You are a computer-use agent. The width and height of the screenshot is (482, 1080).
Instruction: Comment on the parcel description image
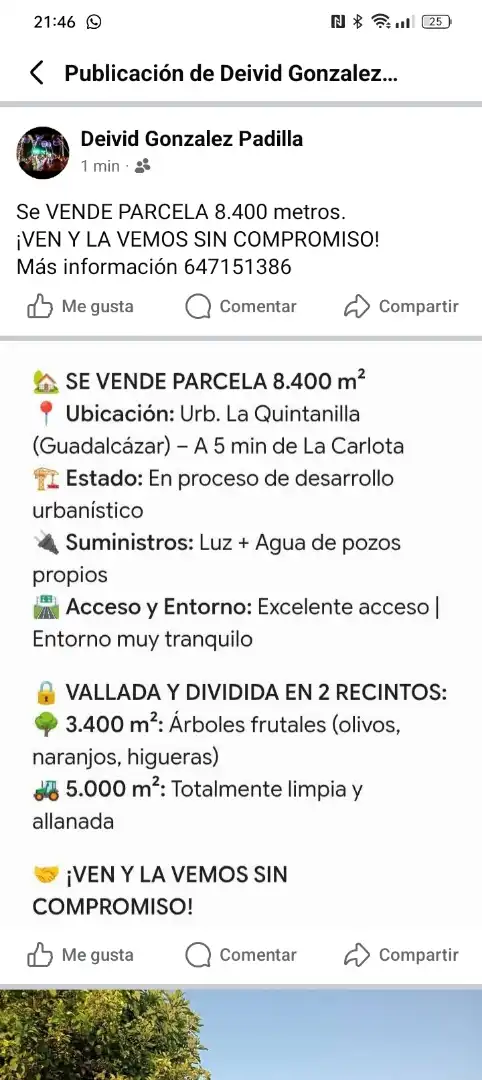click(240, 955)
